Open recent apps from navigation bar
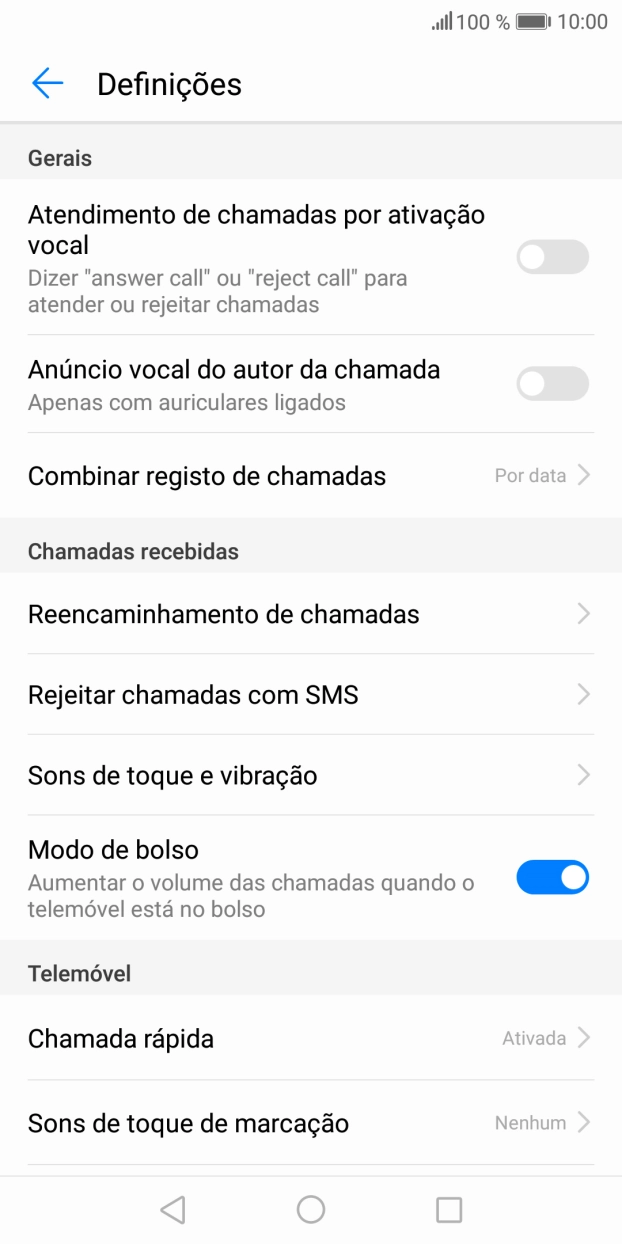The width and height of the screenshot is (622, 1244). click(x=449, y=1210)
